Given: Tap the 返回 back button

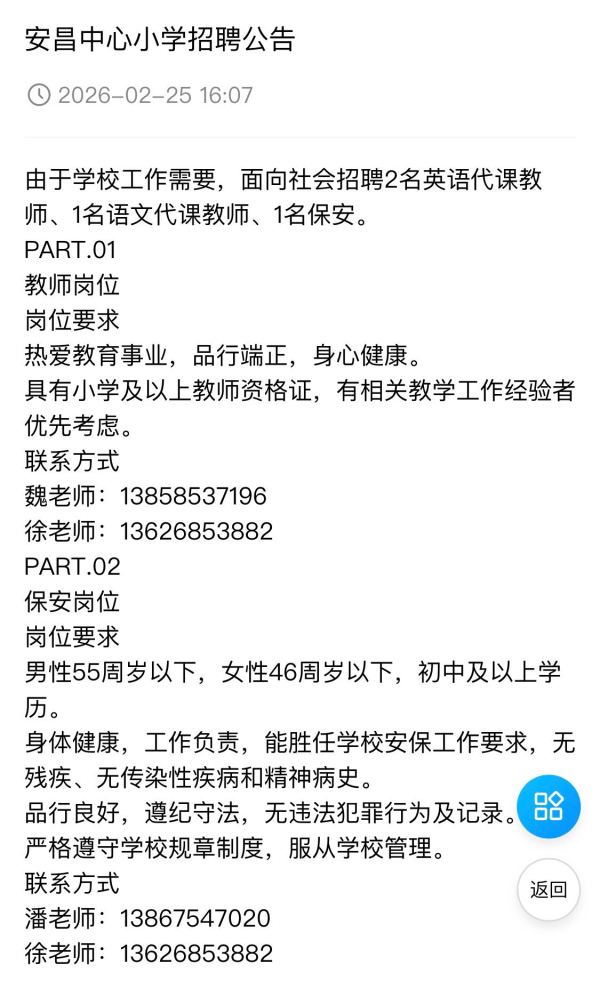Looking at the screenshot, I should point(548,889).
